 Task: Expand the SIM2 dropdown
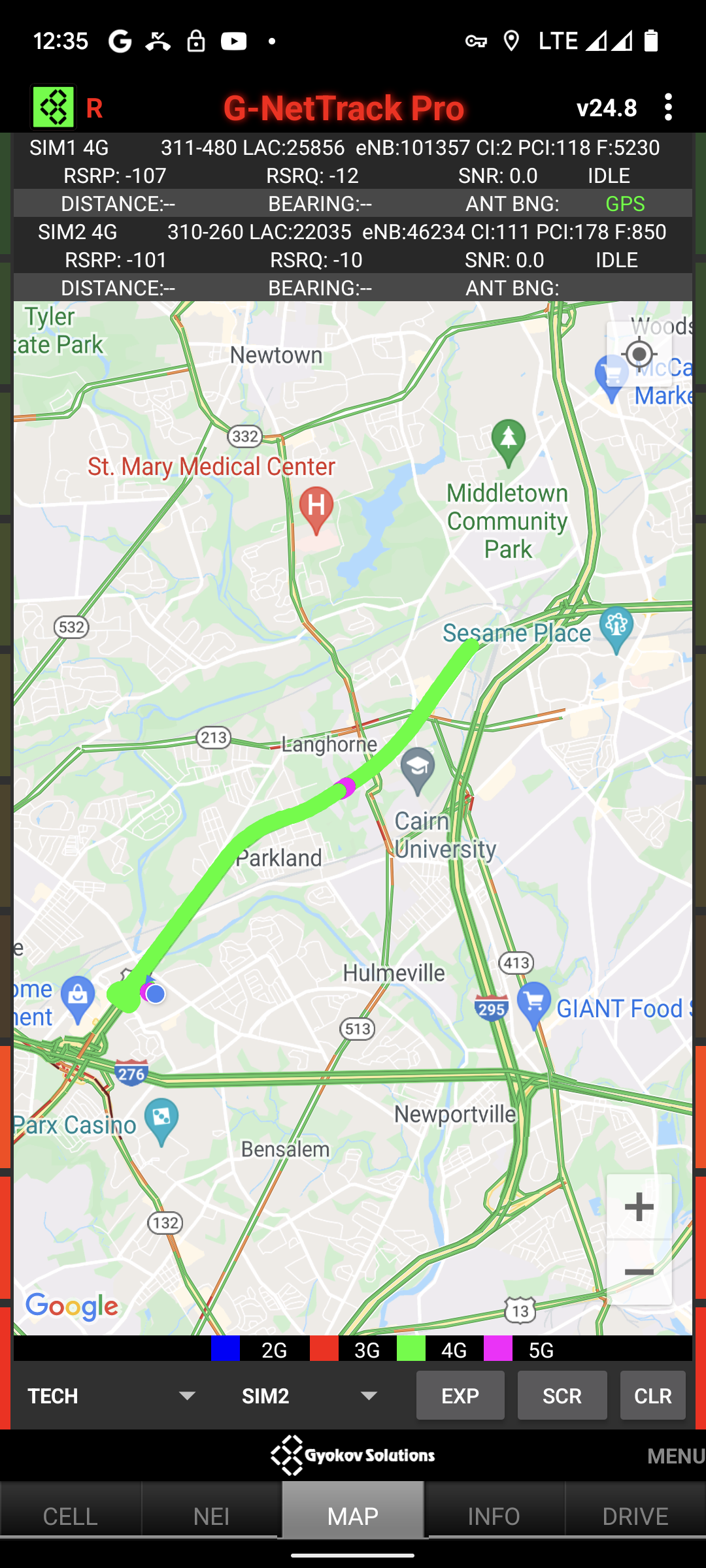point(310,1396)
